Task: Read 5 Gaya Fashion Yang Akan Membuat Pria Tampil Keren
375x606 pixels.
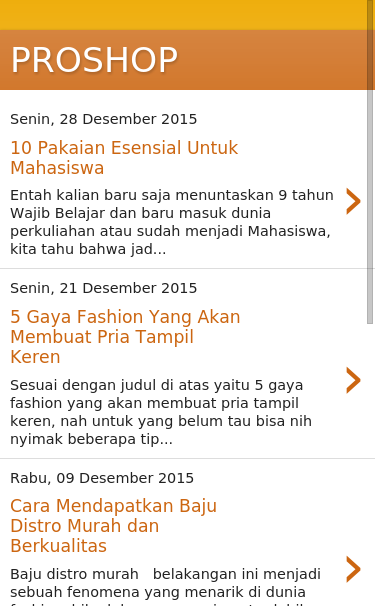Action: [x=125, y=337]
